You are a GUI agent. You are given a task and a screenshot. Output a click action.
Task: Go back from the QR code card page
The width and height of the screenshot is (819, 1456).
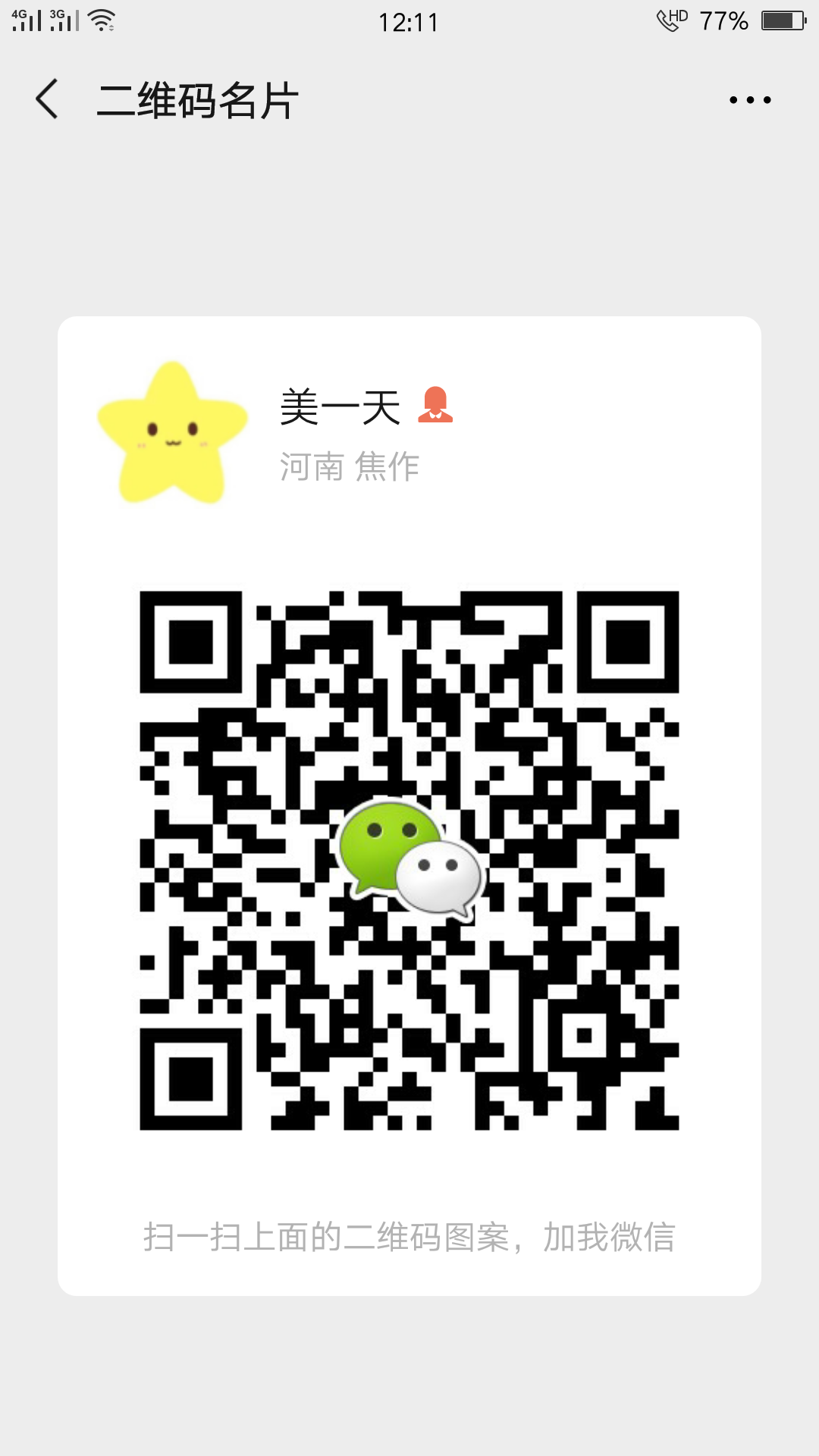(x=47, y=99)
